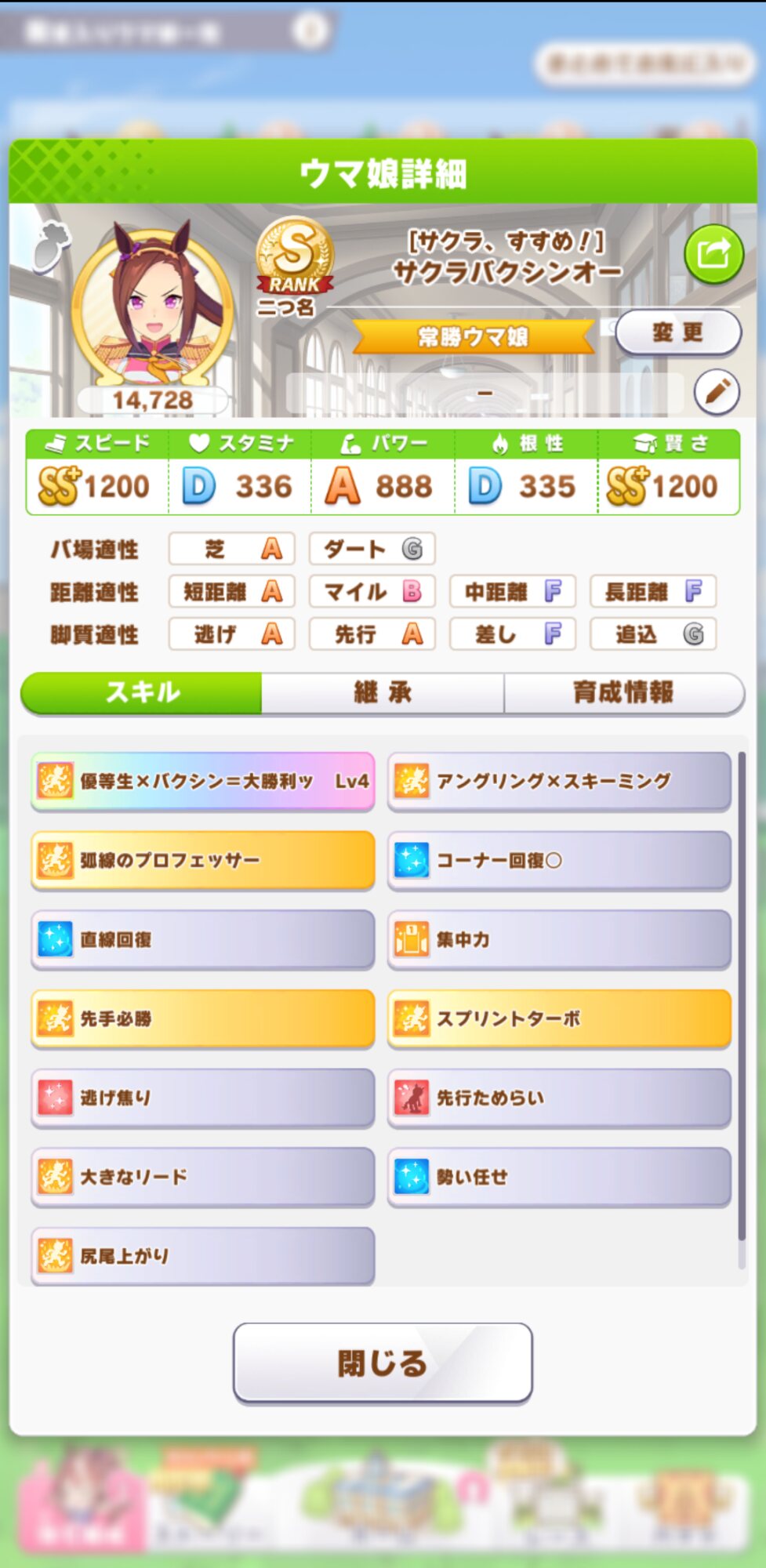Open the 弧線のプロフェッサー skill
The image size is (766, 1568).
(202, 860)
